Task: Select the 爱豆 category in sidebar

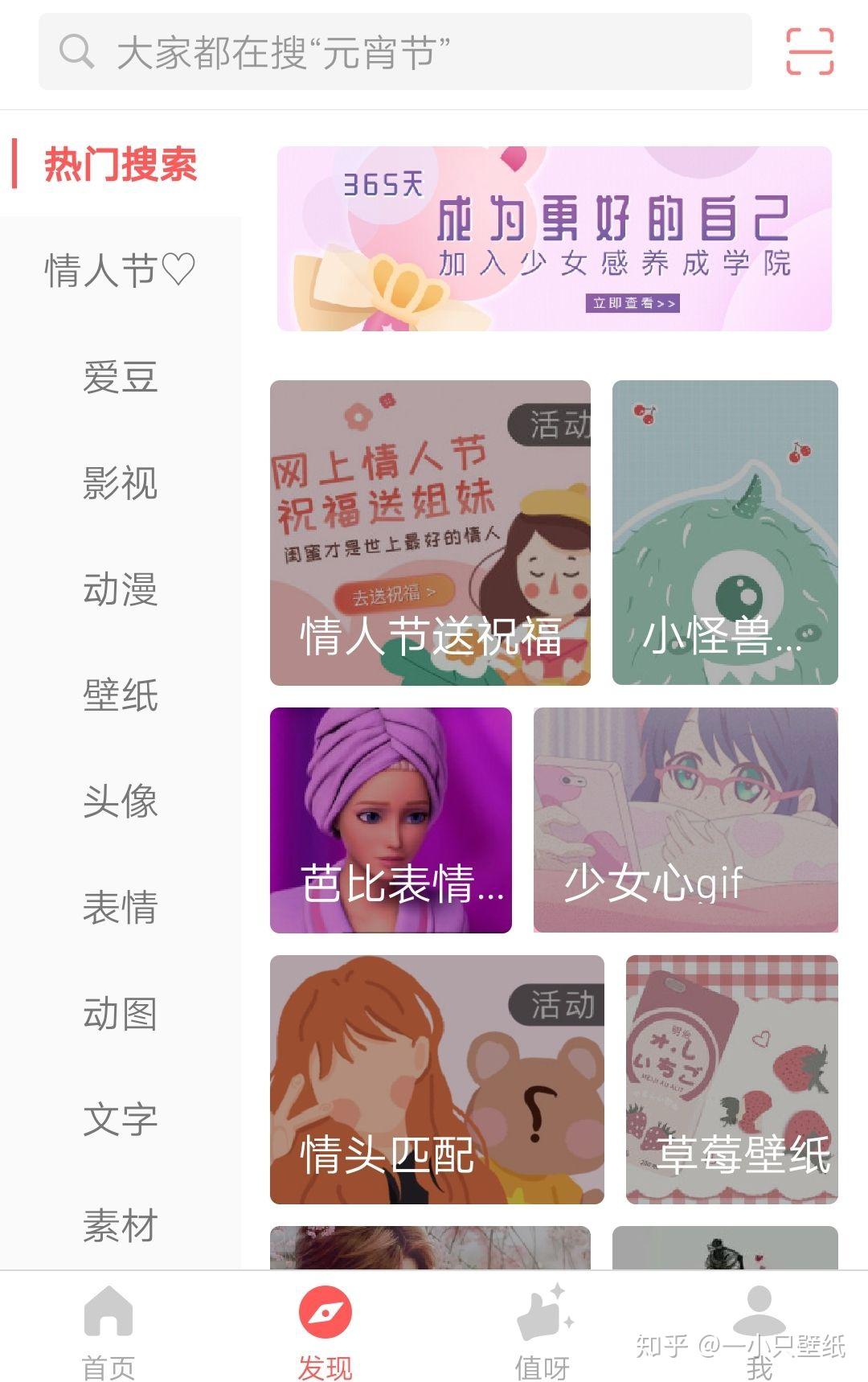Action: coord(121,378)
